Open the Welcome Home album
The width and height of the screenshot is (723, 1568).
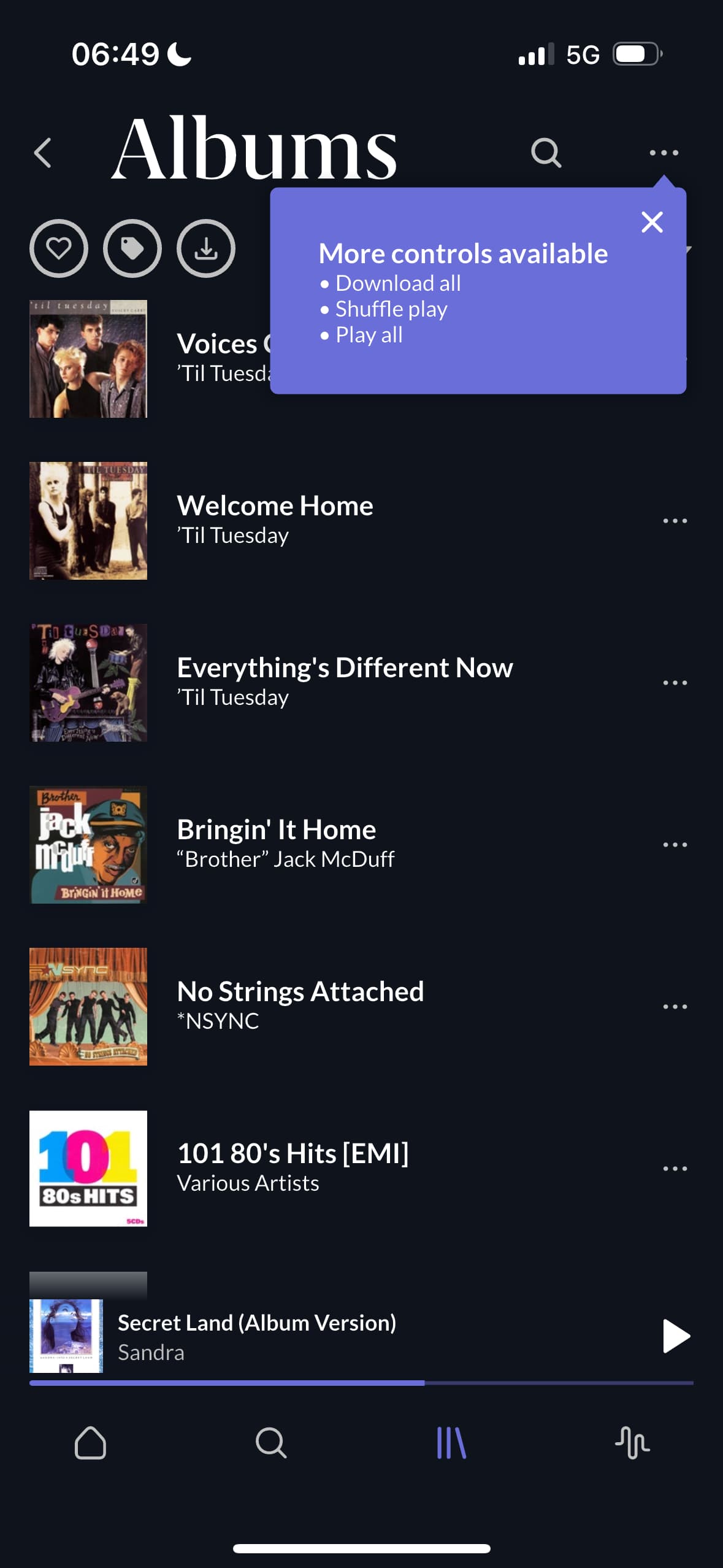pyautogui.click(x=275, y=520)
